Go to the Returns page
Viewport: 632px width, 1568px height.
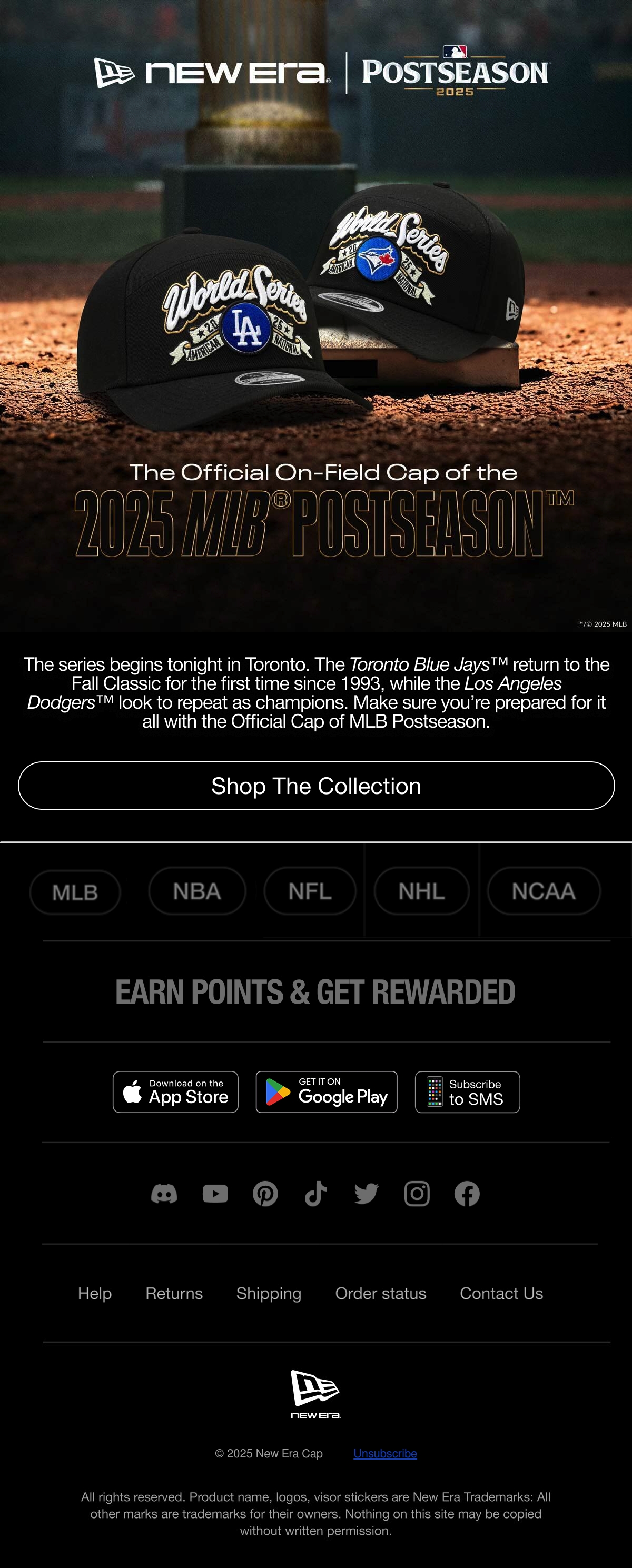[174, 1293]
